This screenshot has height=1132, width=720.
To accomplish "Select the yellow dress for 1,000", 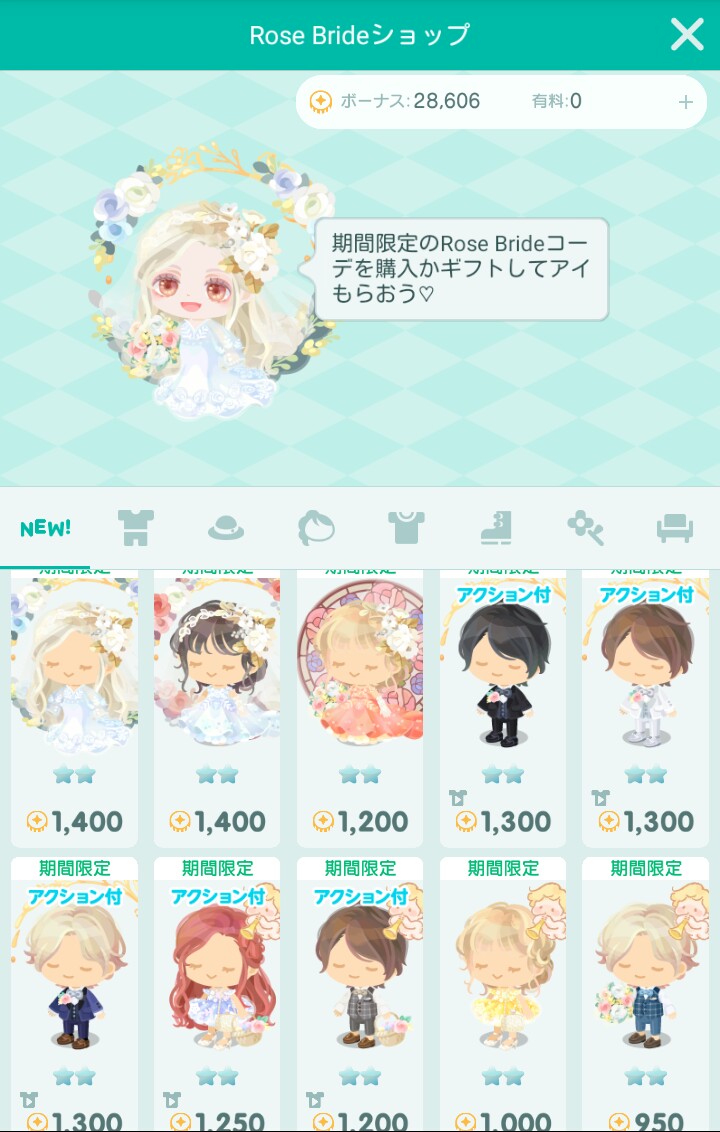I will (503, 995).
